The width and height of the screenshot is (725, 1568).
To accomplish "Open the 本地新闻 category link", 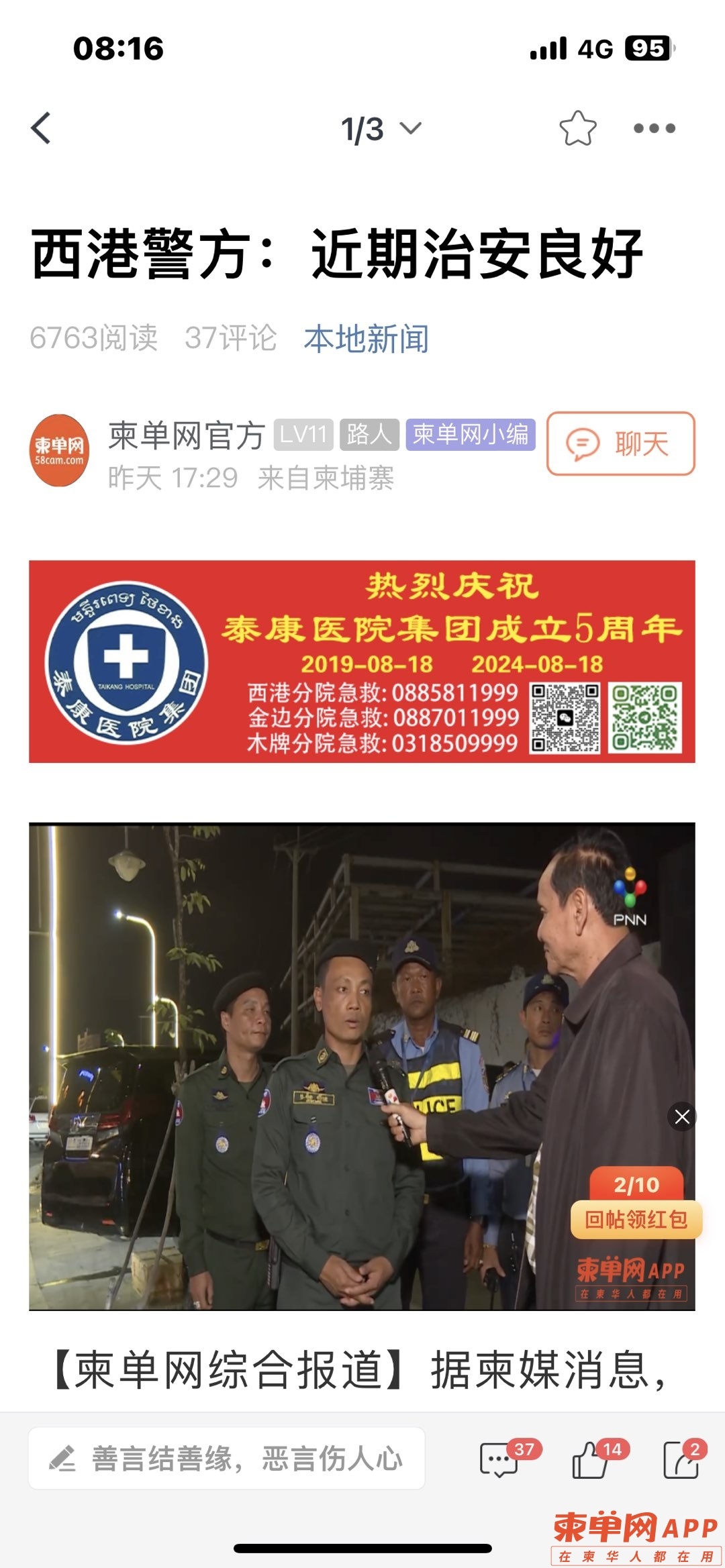I will tap(366, 338).
